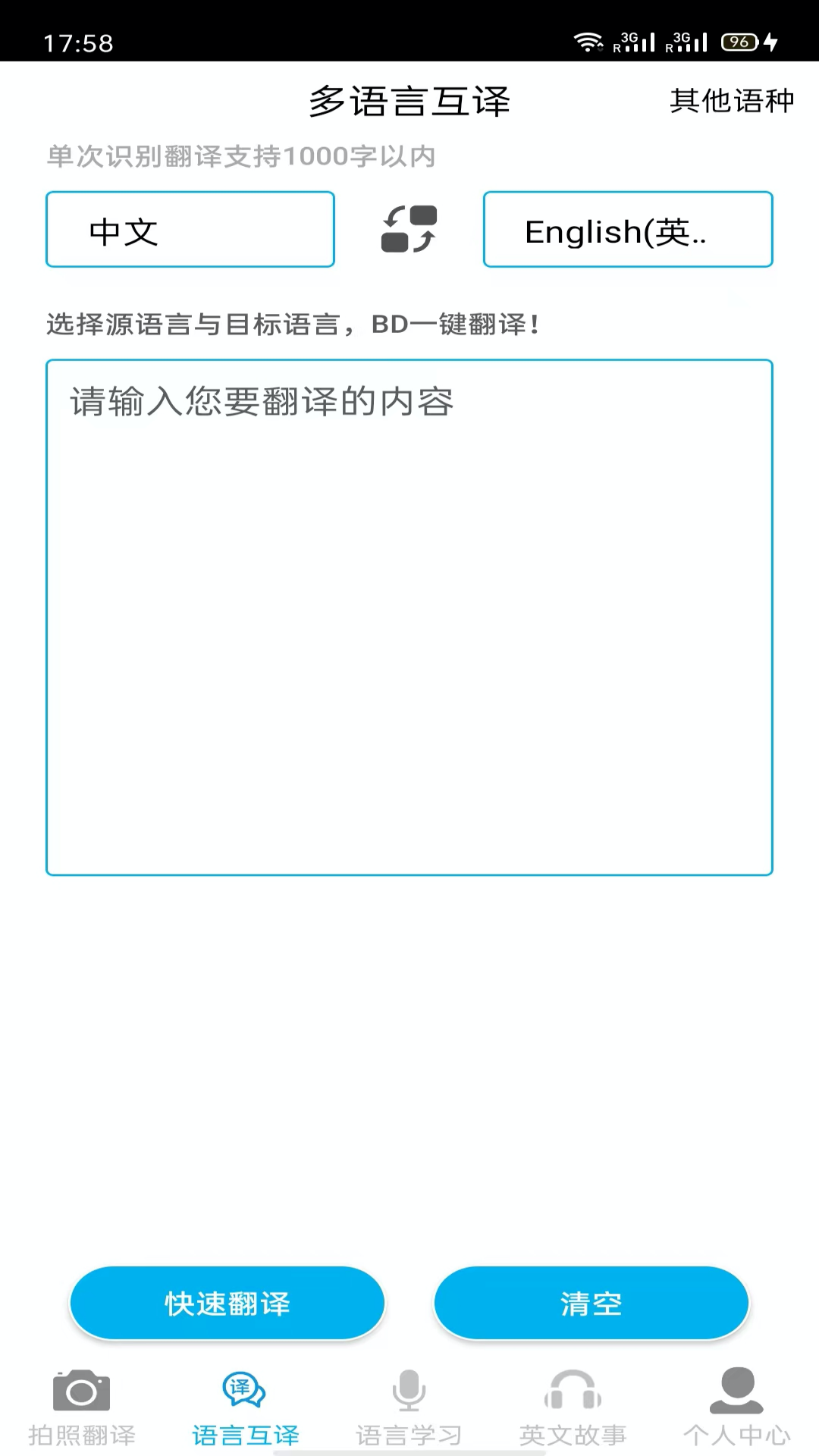Select source language 中文 dropdown

pos(190,230)
